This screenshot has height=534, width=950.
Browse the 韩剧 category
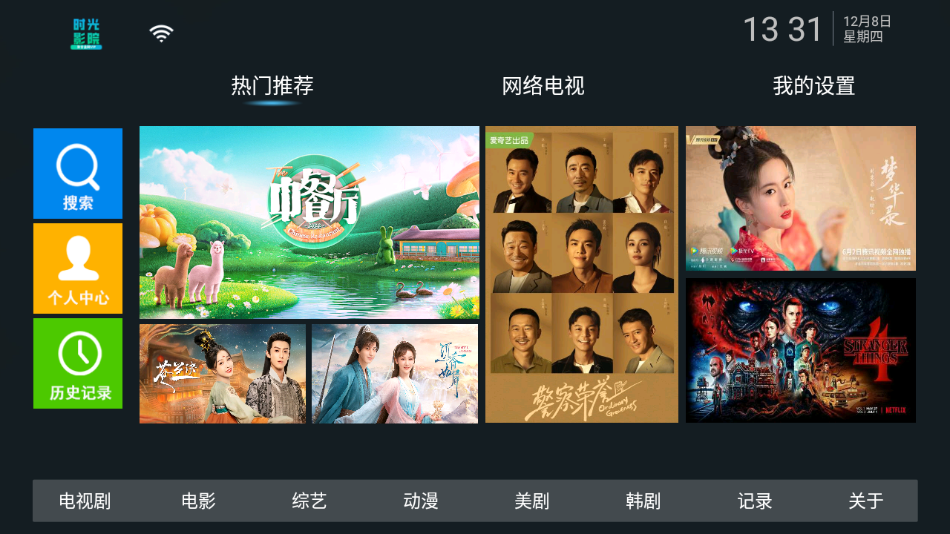pos(643,501)
